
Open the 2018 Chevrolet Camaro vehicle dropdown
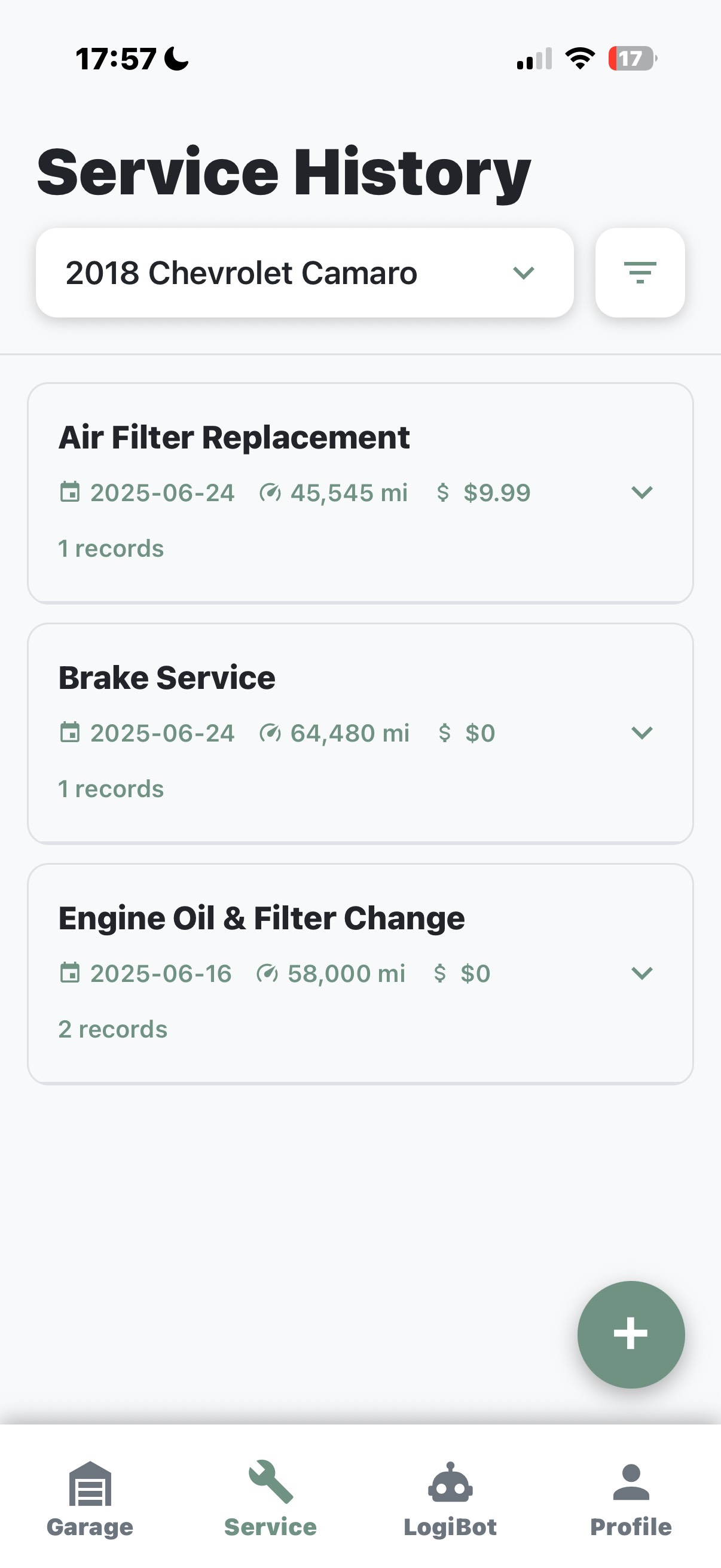point(304,272)
